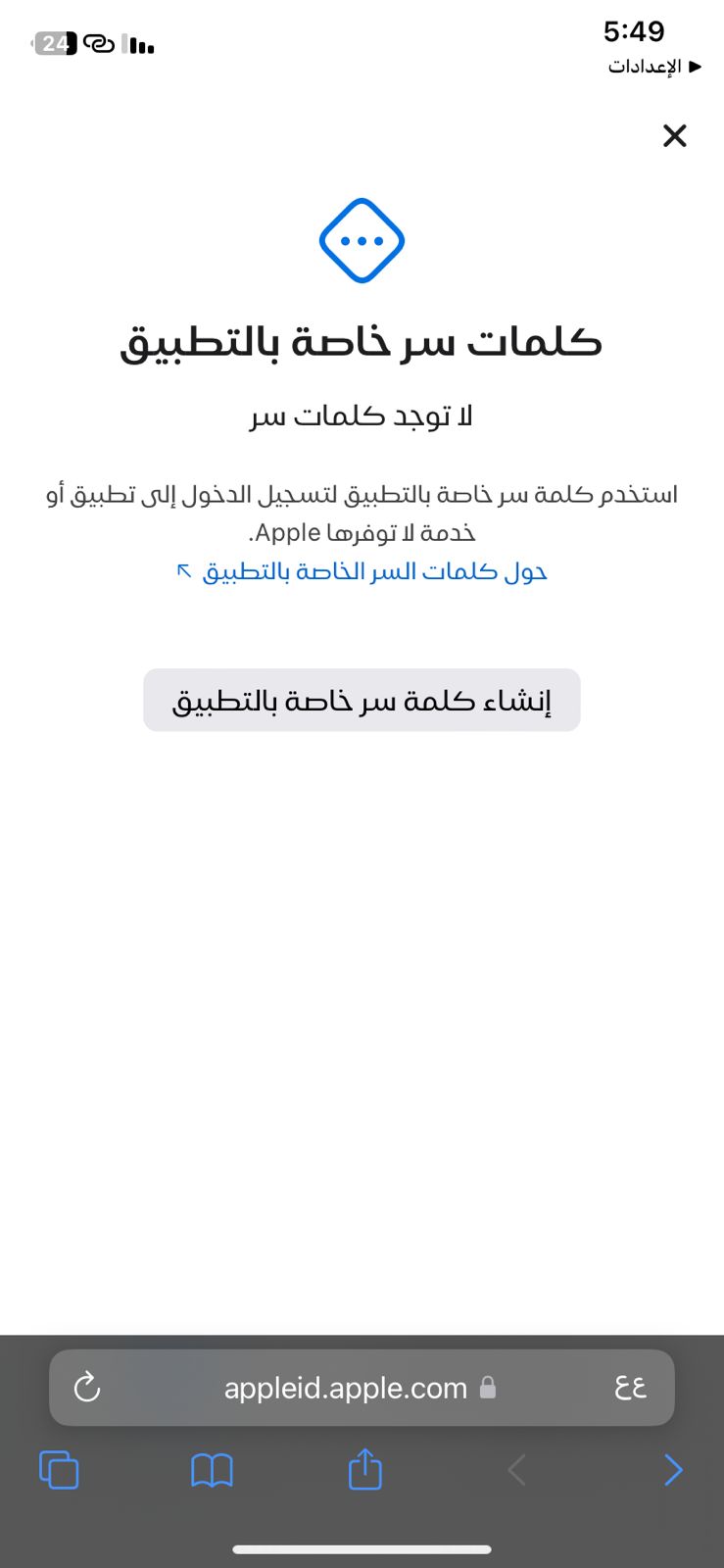Tap إنشاء كلمة سر خاصة بالتطبيق button

pos(362,701)
